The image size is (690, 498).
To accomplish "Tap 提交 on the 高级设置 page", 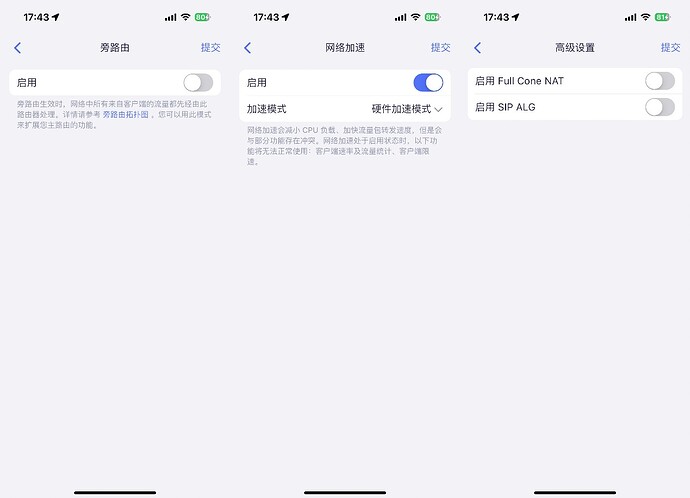I will (x=670, y=47).
